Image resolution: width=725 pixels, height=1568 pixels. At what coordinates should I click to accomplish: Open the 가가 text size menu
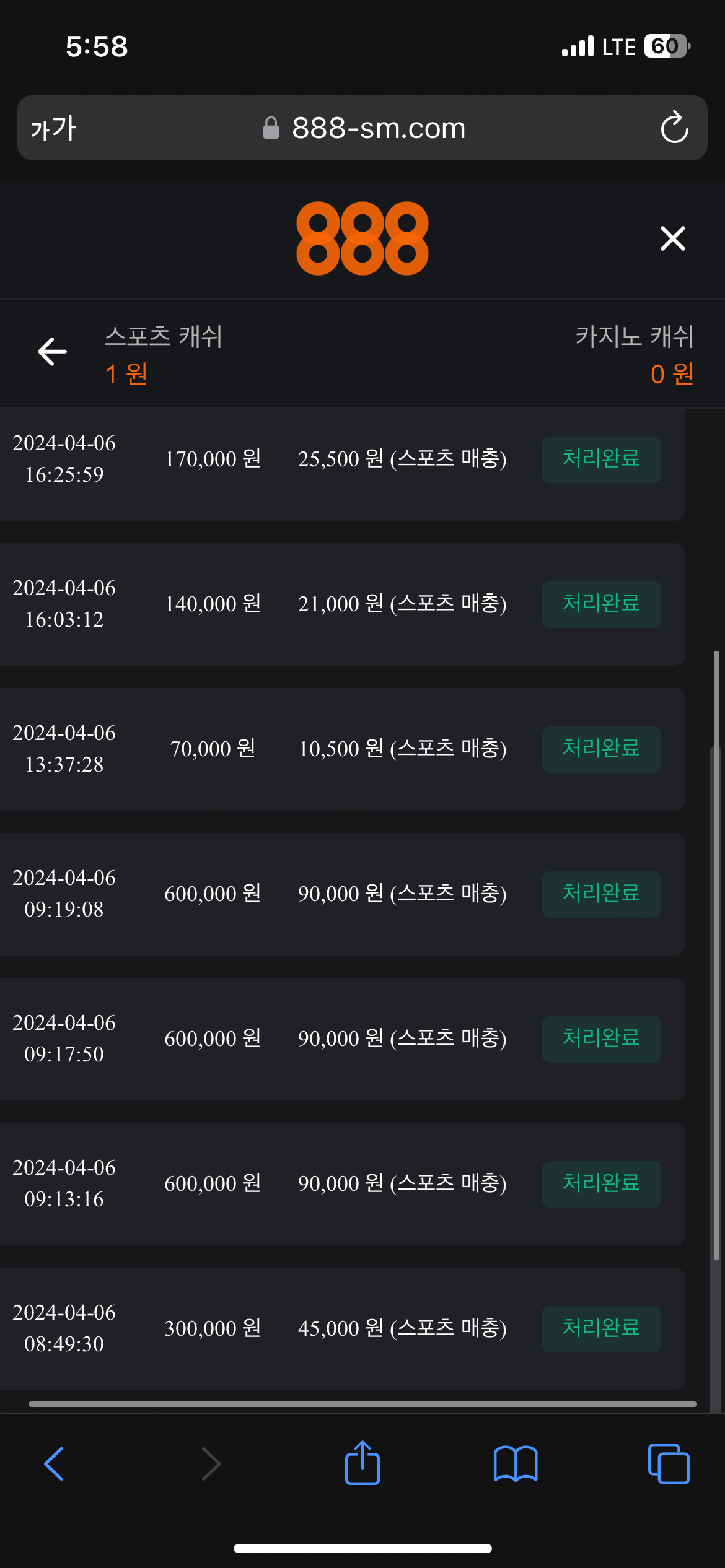(53, 128)
